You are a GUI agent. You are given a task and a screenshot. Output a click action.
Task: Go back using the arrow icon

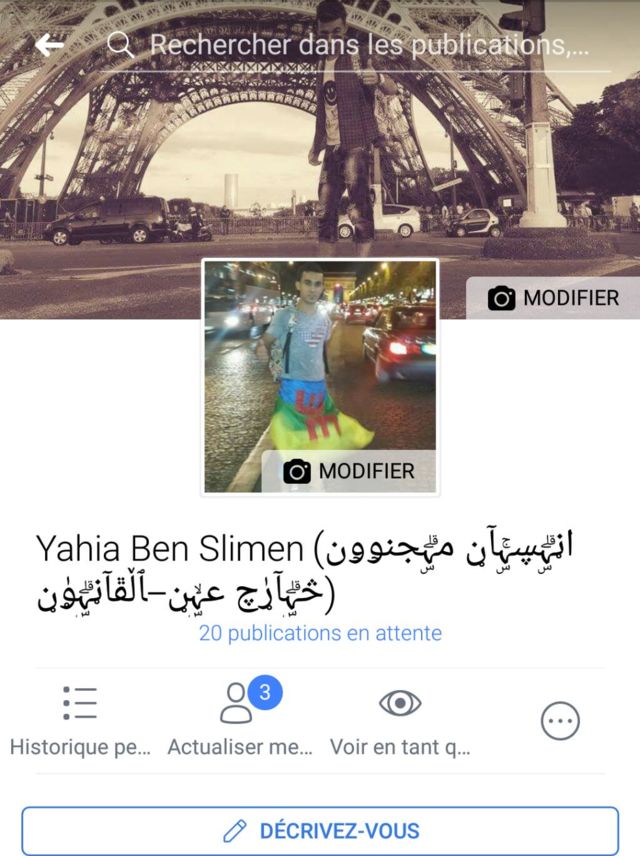(49, 44)
